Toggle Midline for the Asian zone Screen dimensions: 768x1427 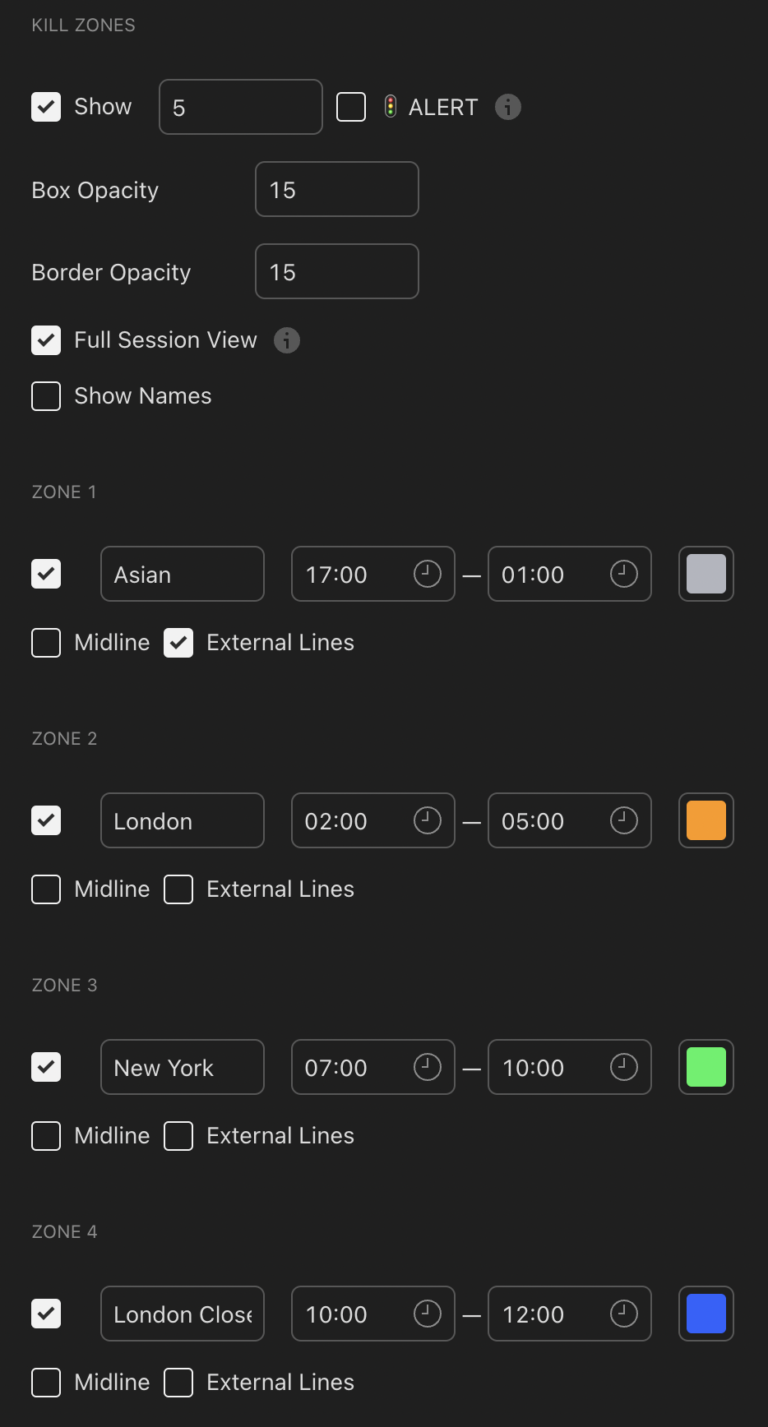(x=46, y=643)
